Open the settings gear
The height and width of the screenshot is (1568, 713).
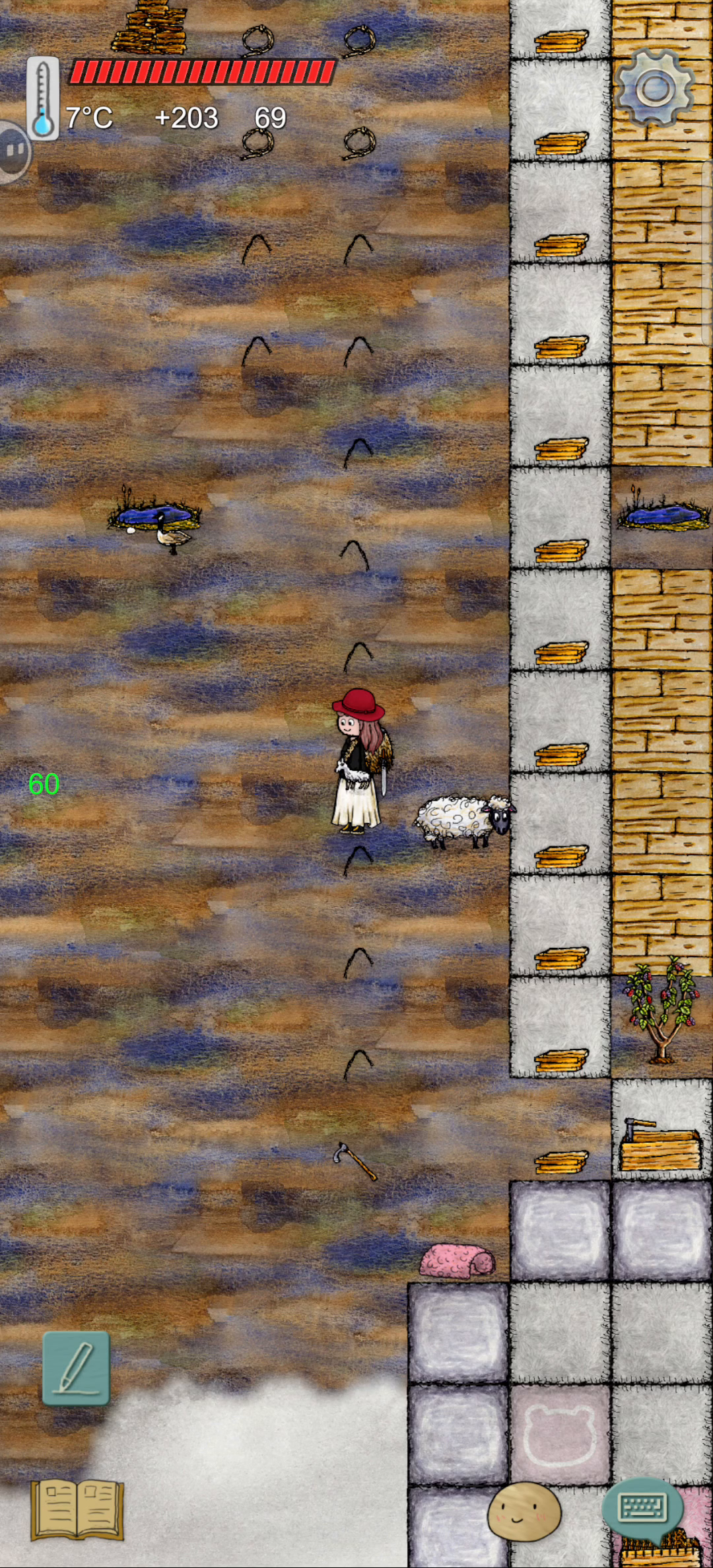point(654,88)
